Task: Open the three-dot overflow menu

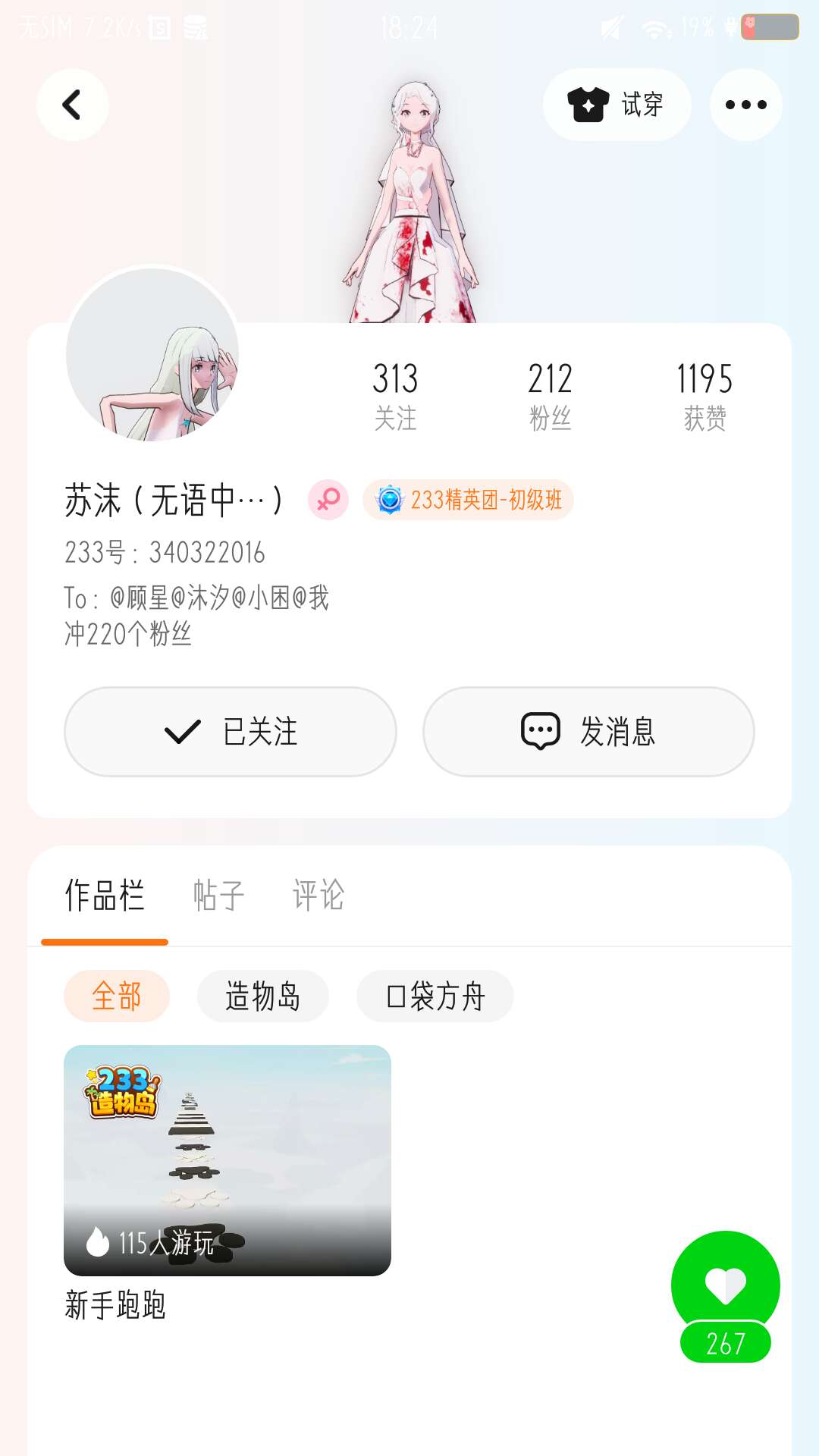Action: click(x=745, y=105)
